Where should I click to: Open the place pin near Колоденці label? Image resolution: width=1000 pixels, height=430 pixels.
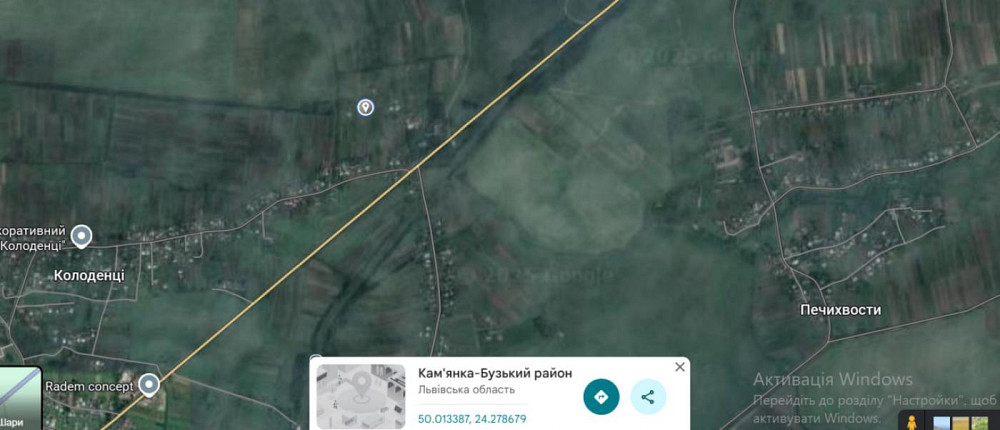pyautogui.click(x=81, y=235)
